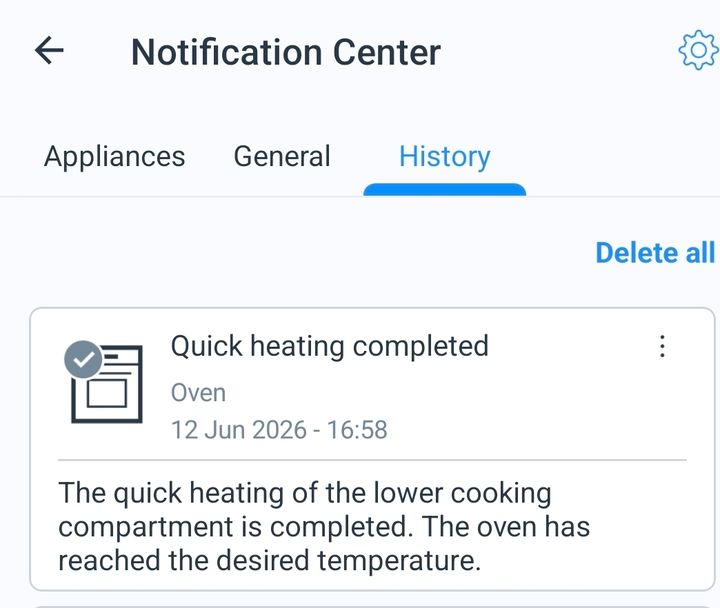This screenshot has height=608, width=720.
Task: Select the History tab
Action: [444, 157]
